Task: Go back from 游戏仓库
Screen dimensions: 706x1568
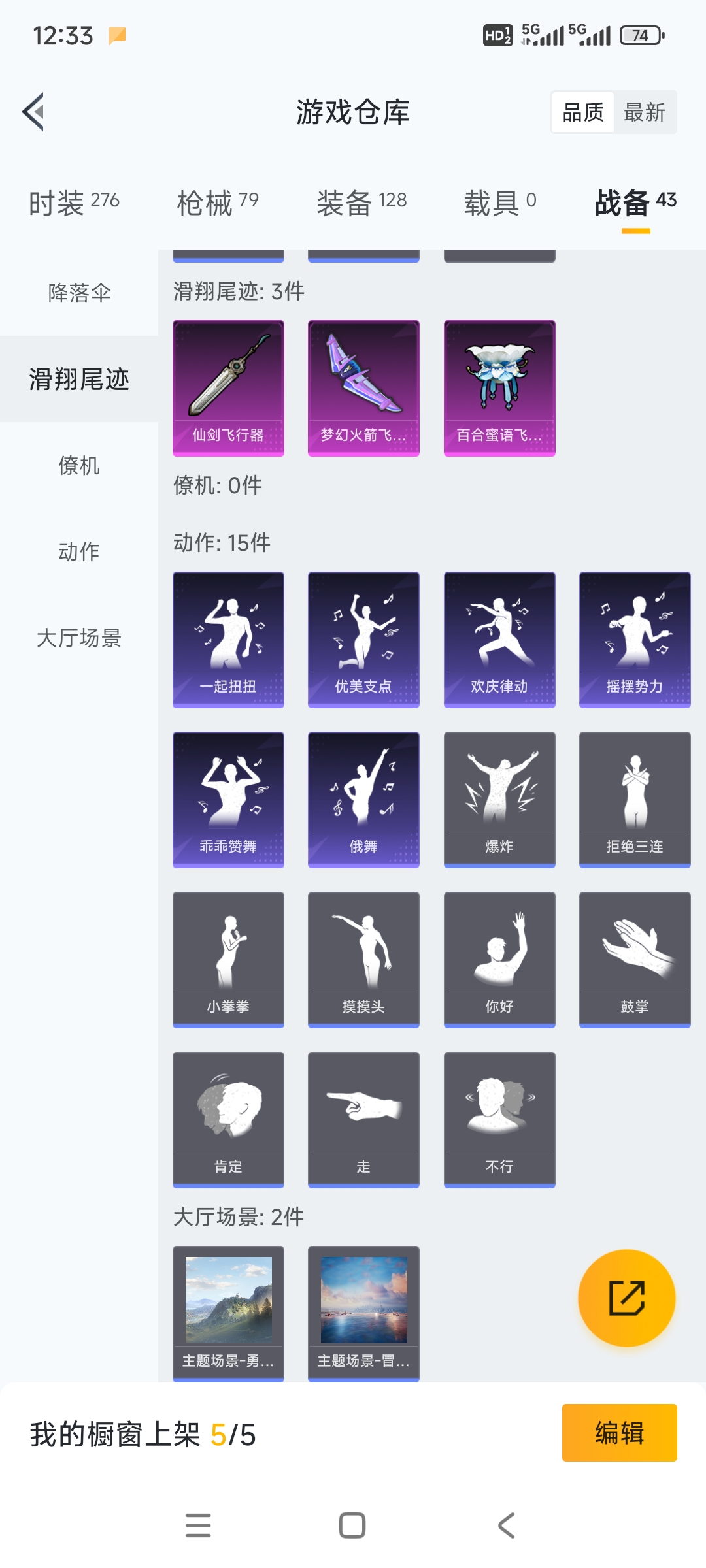Action: [x=34, y=112]
